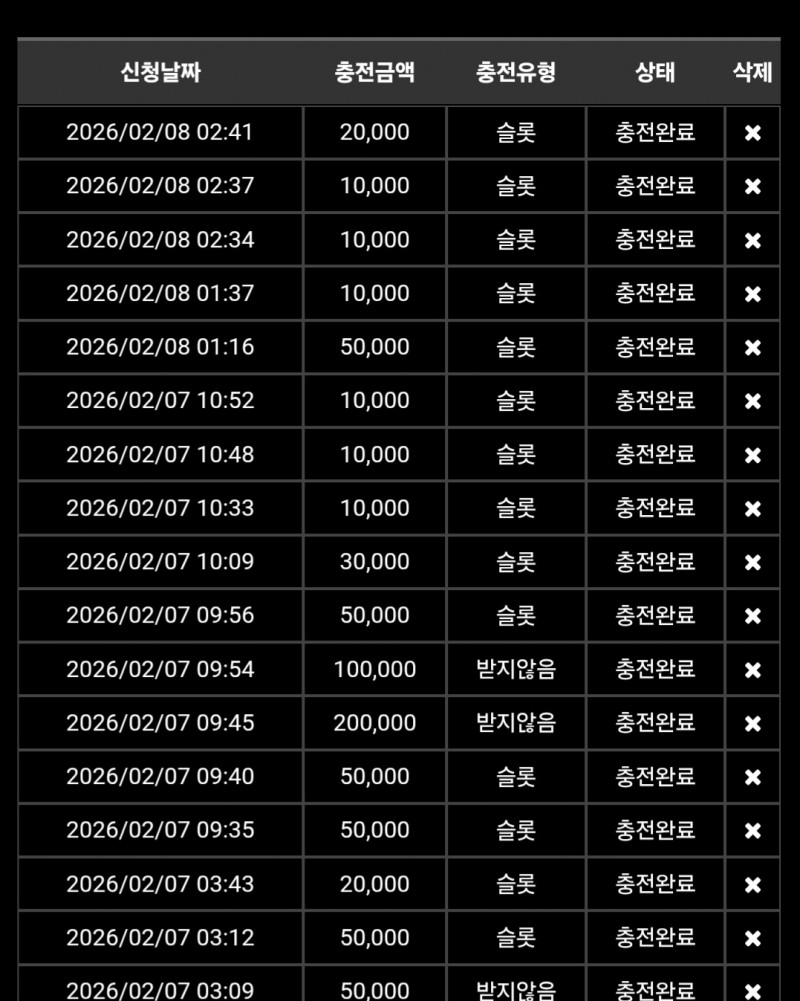Delete the 2026/02/07 09:35 entry
Screen dimensions: 800x1001
[x=753, y=831]
